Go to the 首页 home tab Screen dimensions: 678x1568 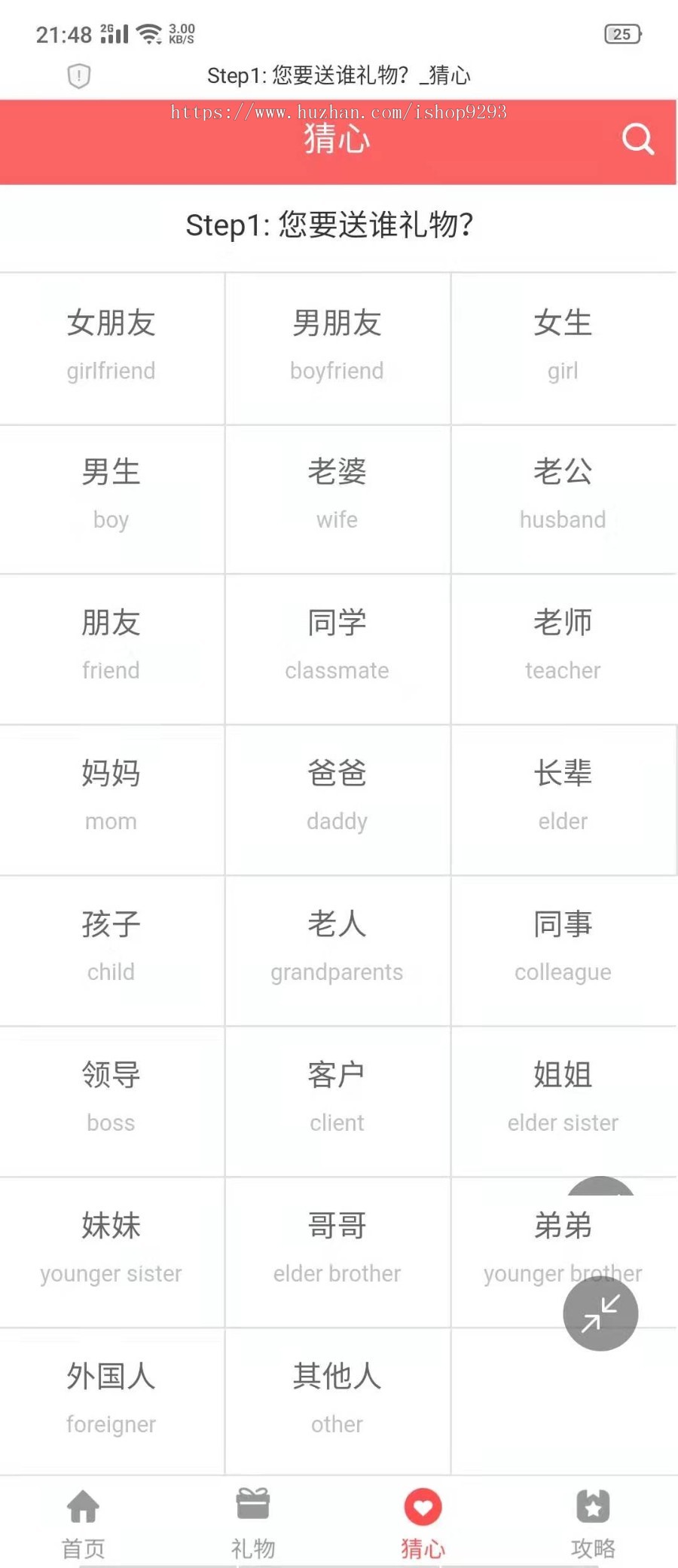[84, 1523]
